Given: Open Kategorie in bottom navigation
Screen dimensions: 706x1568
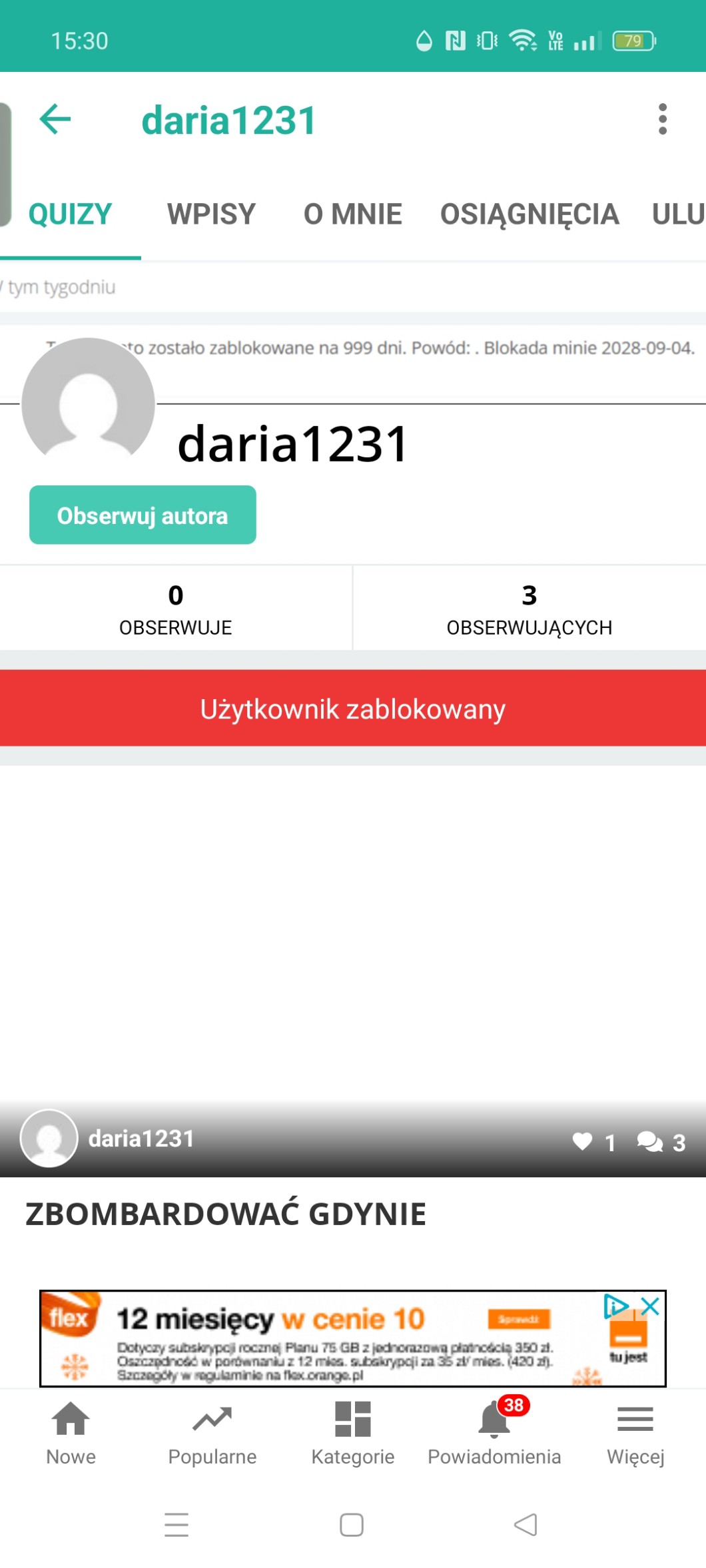Looking at the screenshot, I should (x=352, y=1433).
